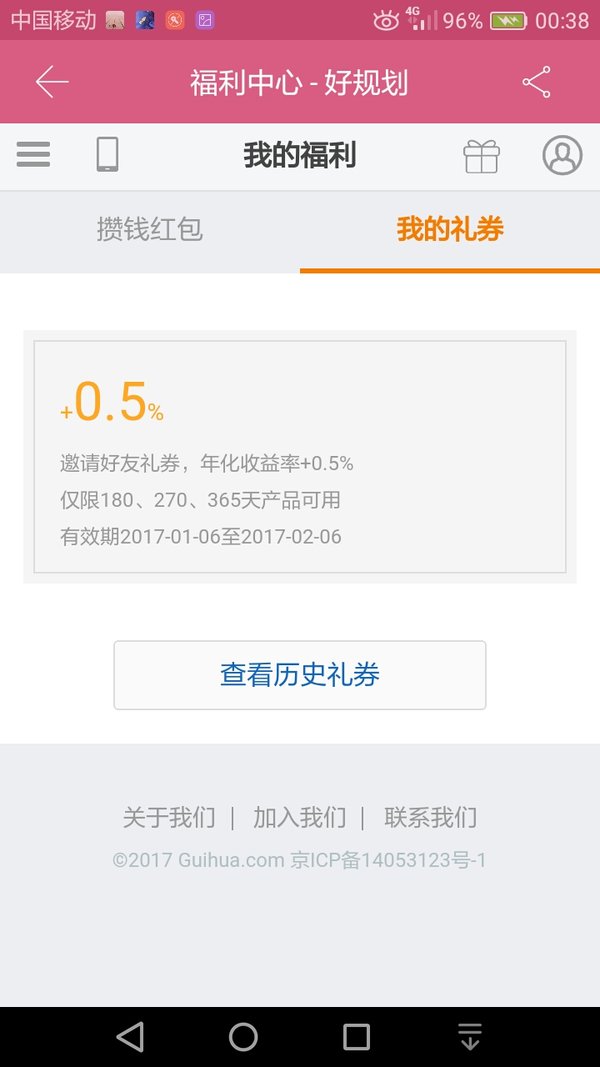Share this page via share icon
Screen dimensions: 600x1067
(537, 82)
